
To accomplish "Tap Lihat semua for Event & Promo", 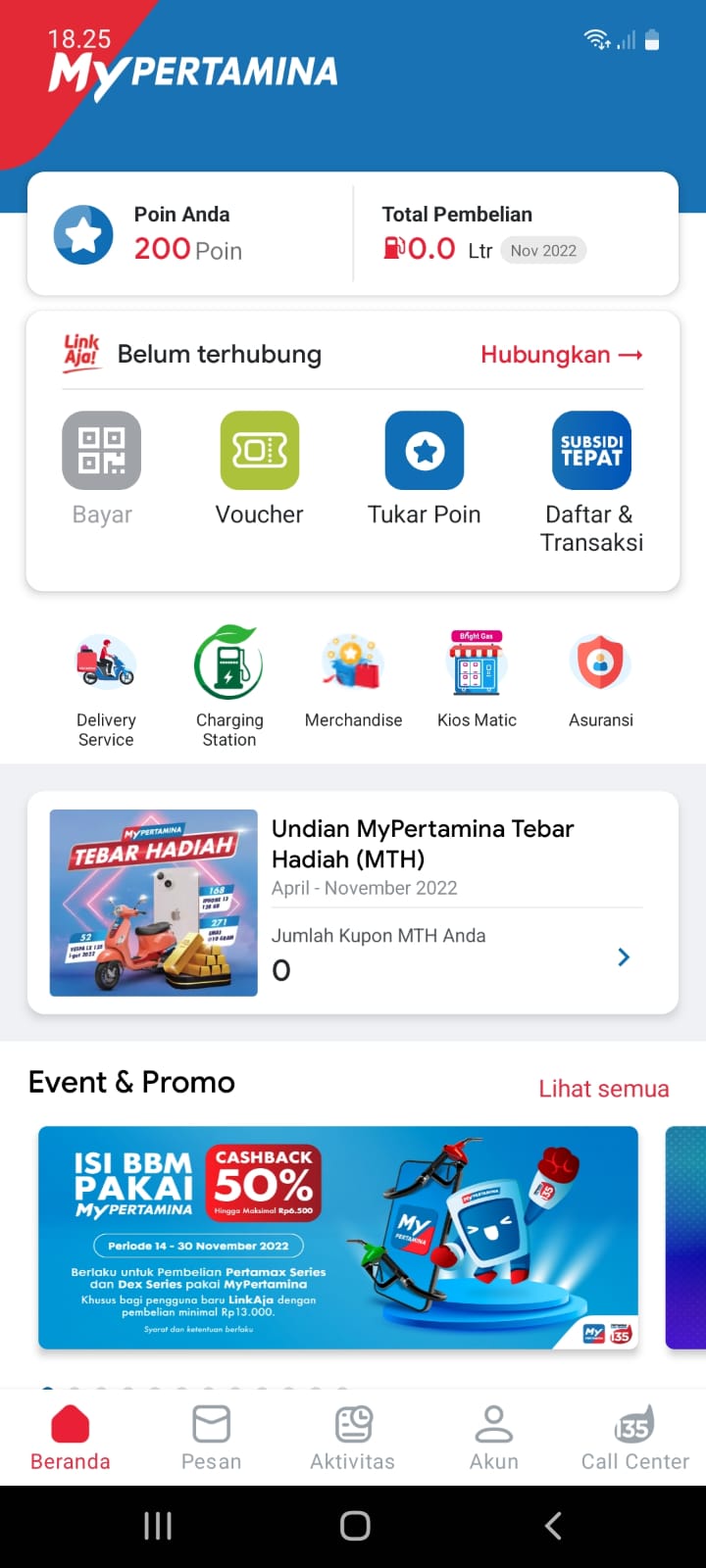I will (604, 1089).
